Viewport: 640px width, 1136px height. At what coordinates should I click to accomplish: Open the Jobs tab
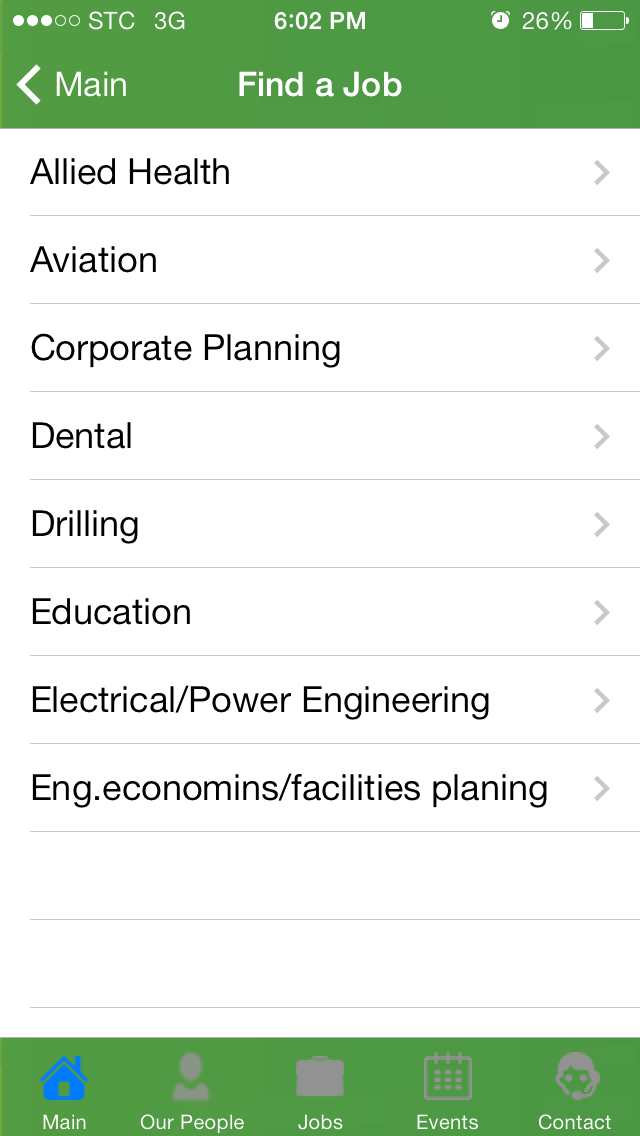coord(320,1092)
